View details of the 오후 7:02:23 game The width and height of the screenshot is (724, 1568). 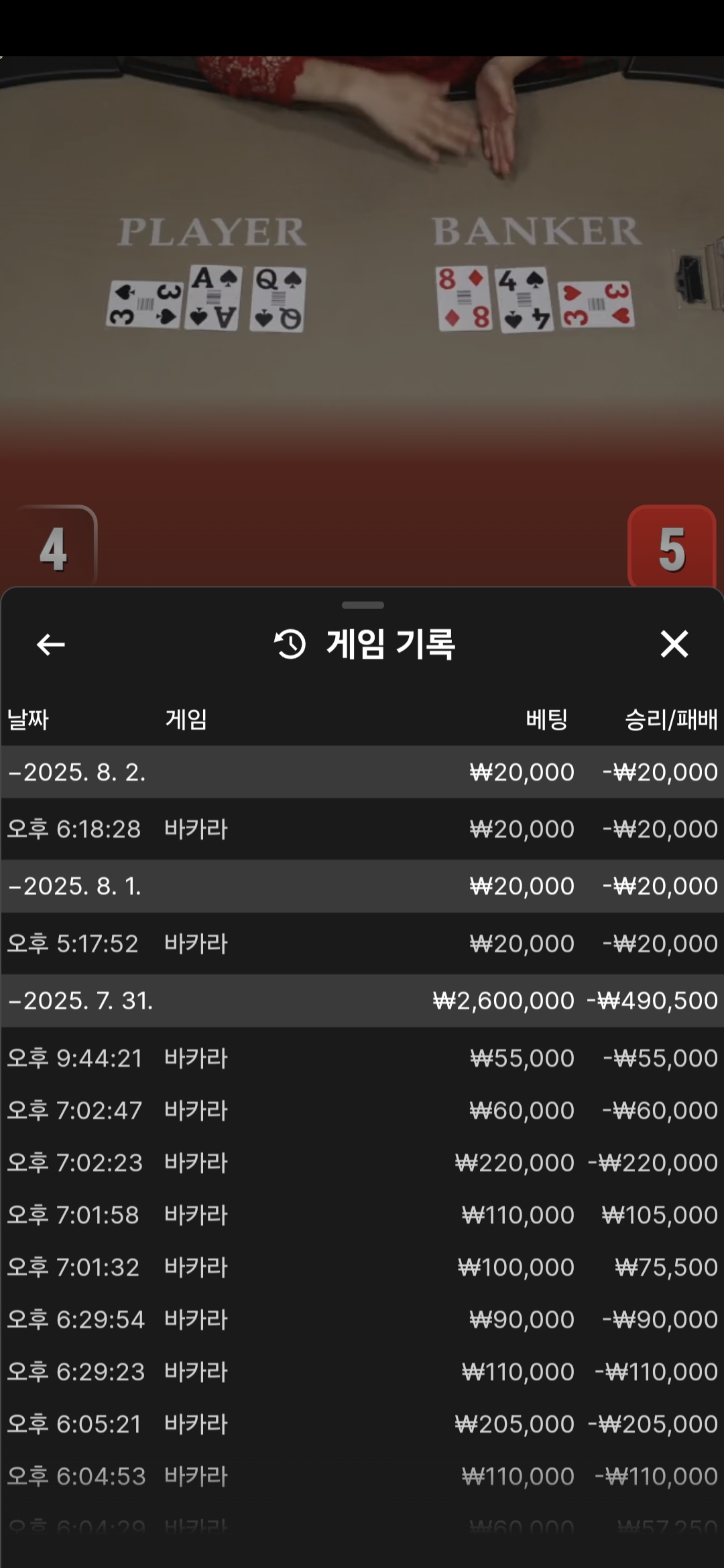coord(362,1163)
